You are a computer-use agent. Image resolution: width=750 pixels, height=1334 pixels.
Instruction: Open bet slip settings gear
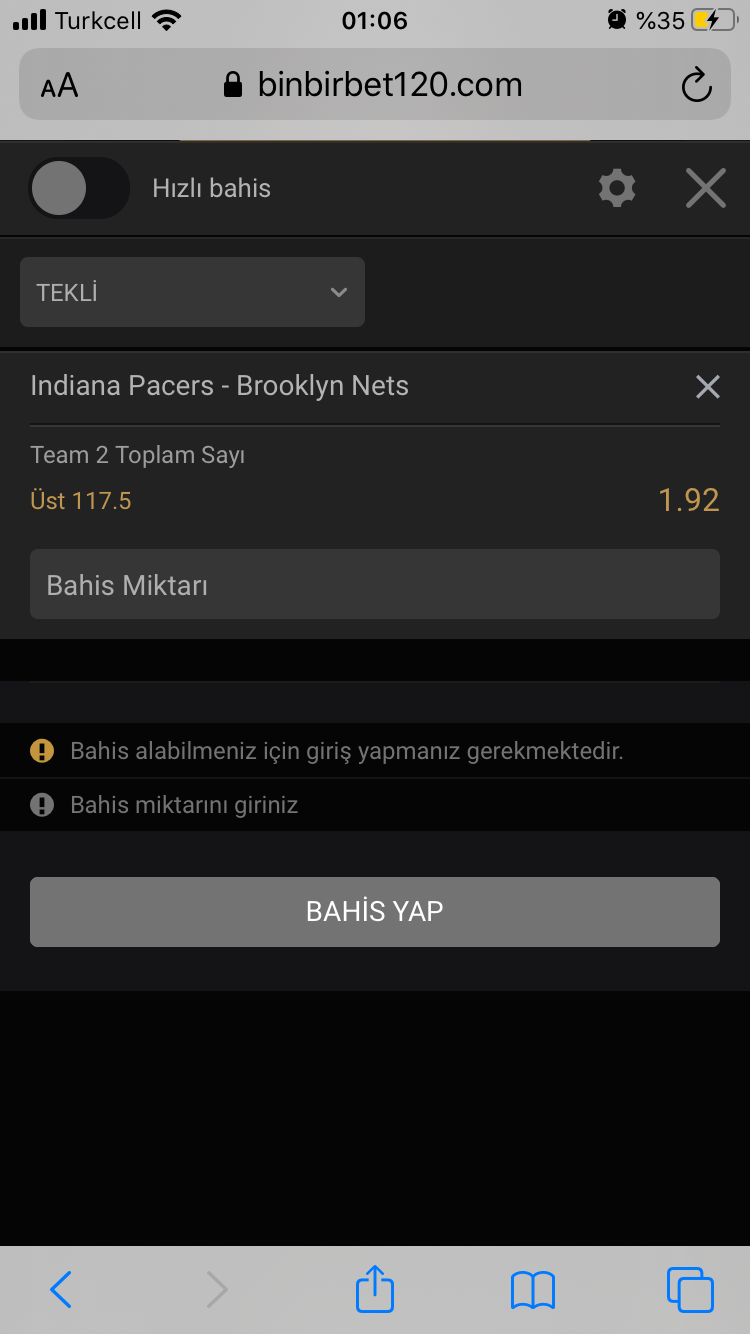click(x=617, y=188)
